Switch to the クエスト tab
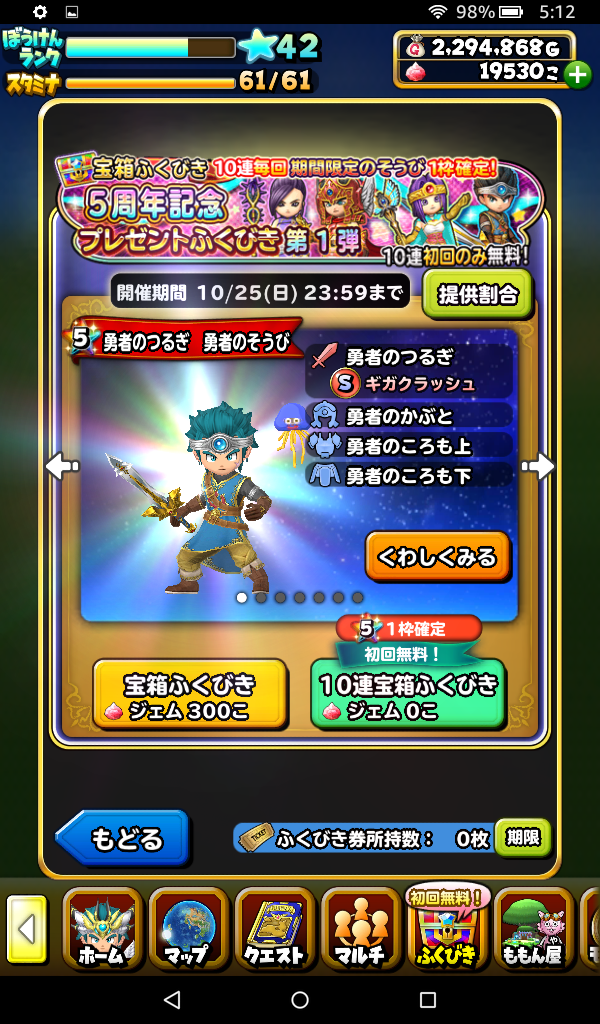 pyautogui.click(x=274, y=930)
